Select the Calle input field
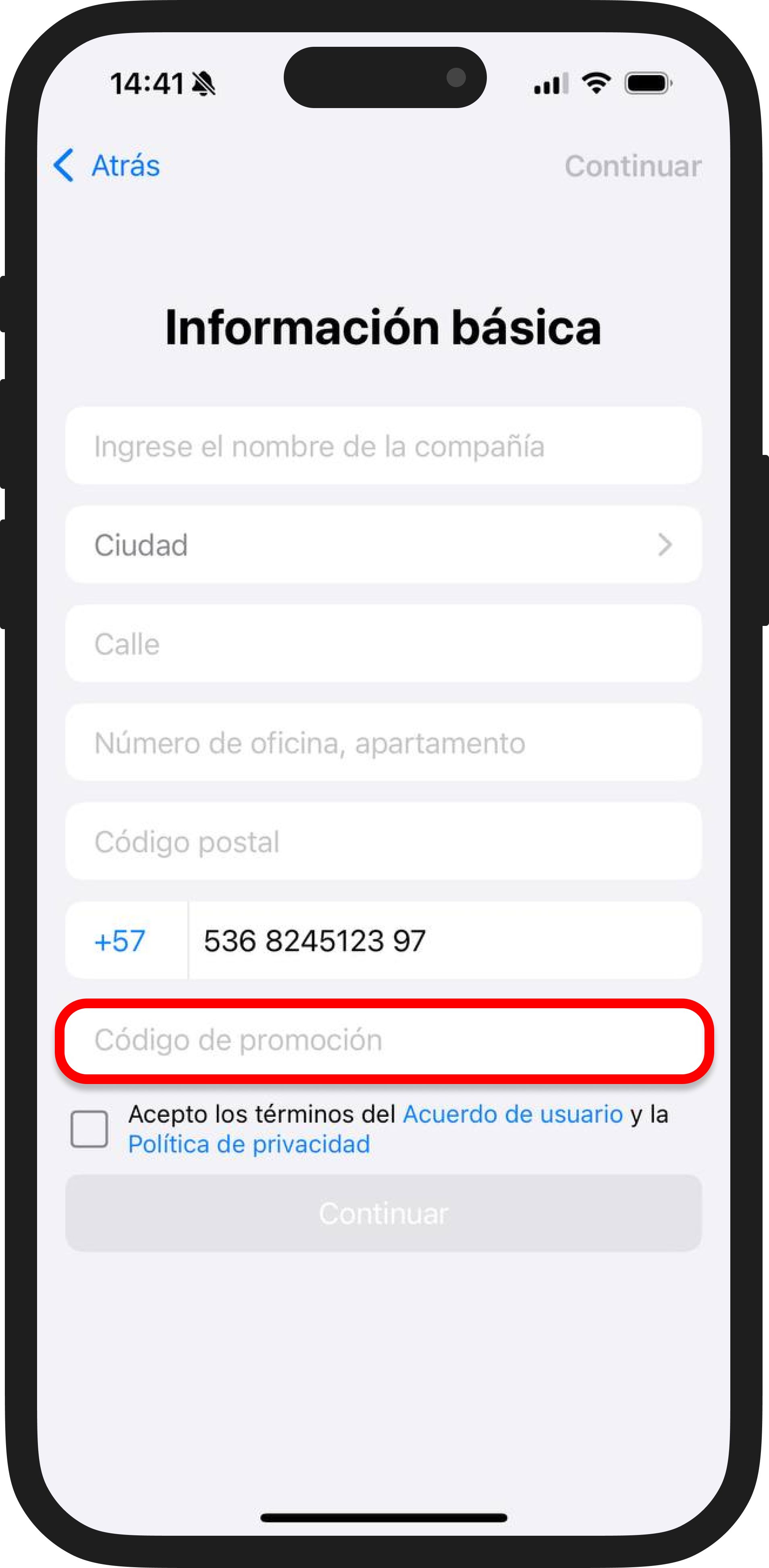 (383, 644)
